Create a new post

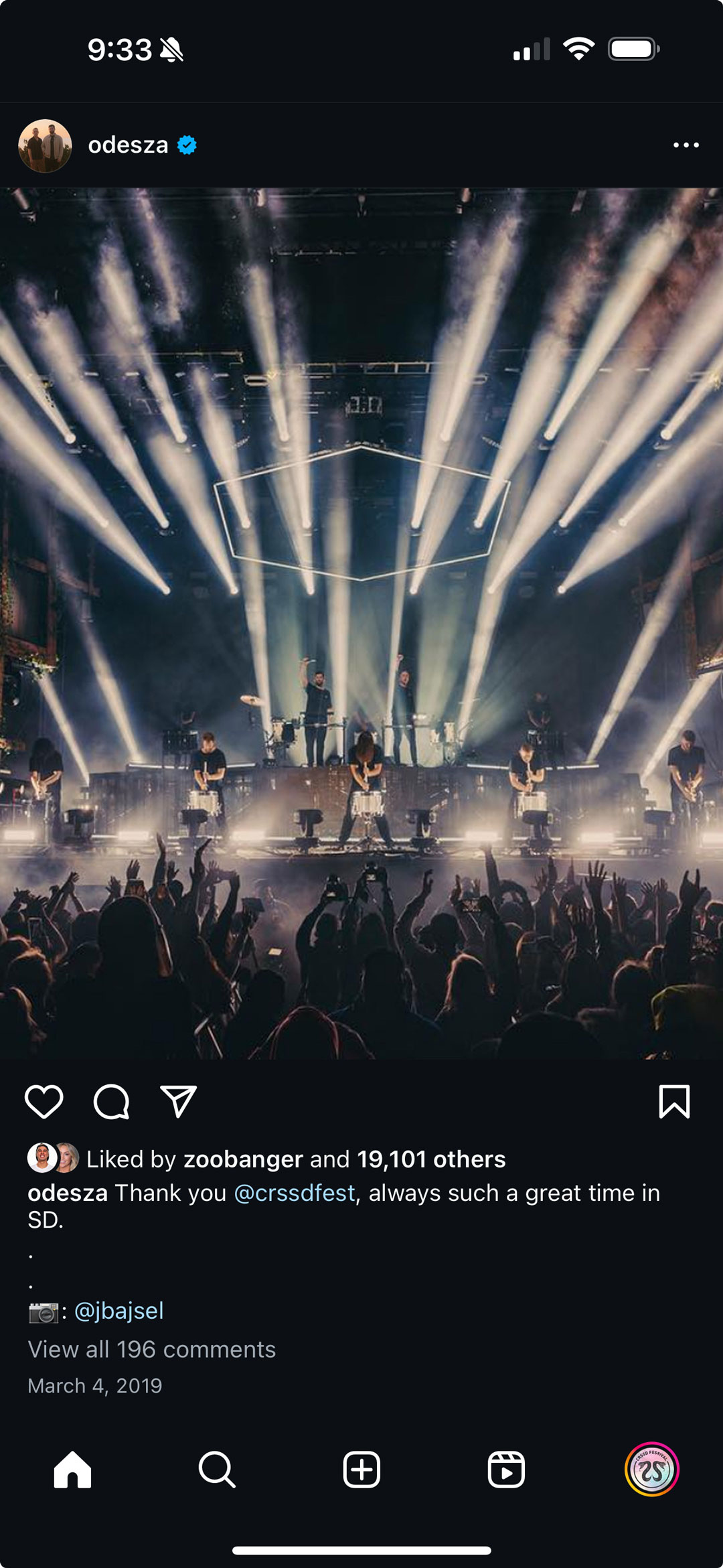point(361,1470)
